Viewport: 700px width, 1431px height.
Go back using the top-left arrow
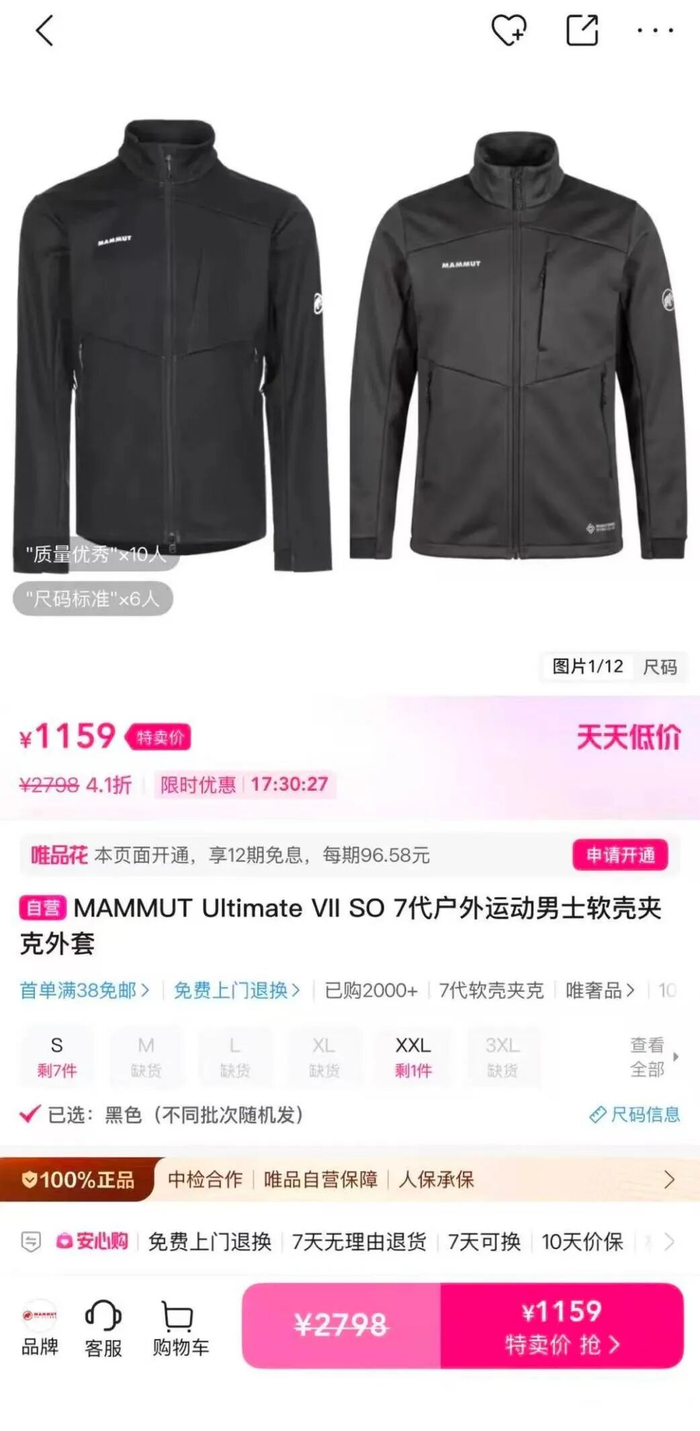[44, 31]
